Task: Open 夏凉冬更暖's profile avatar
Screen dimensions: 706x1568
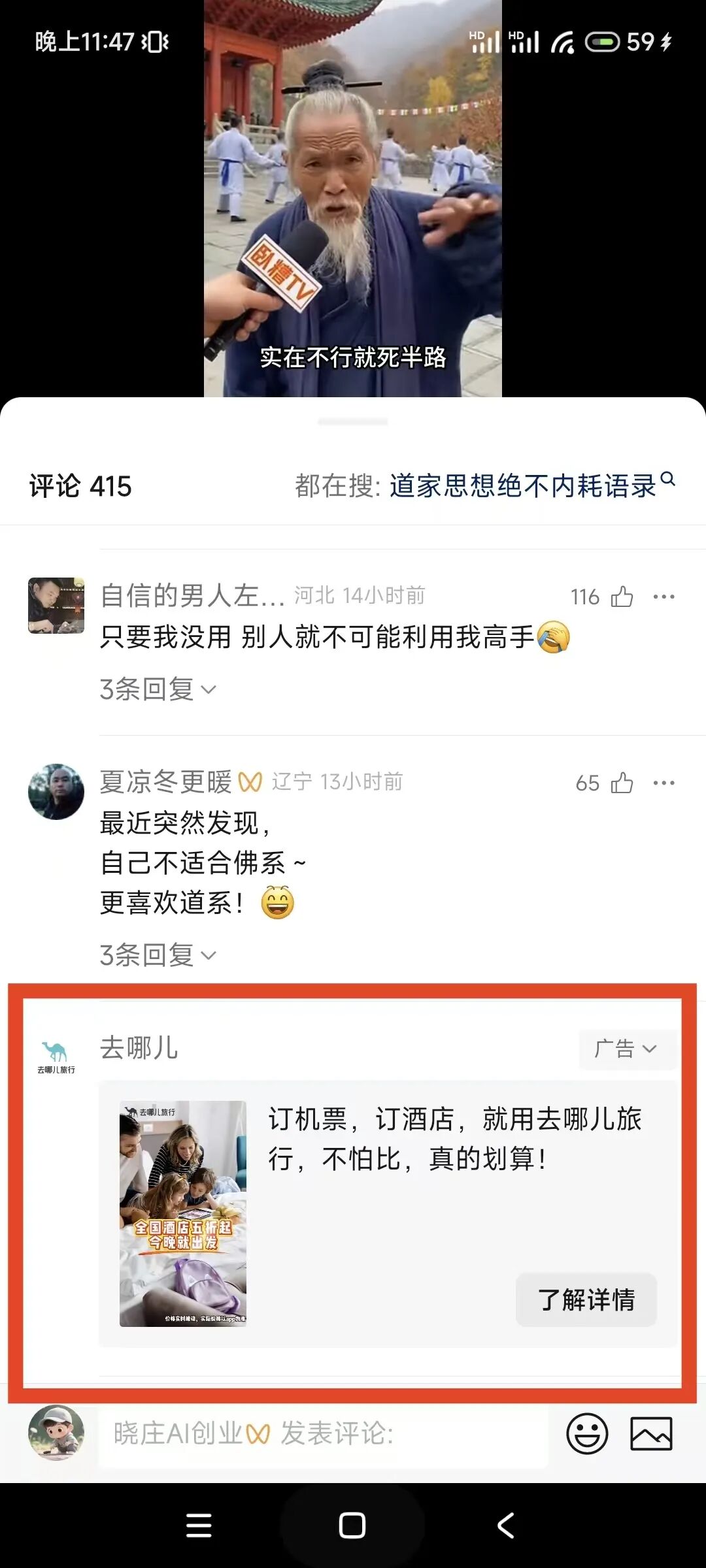Action: [56, 792]
